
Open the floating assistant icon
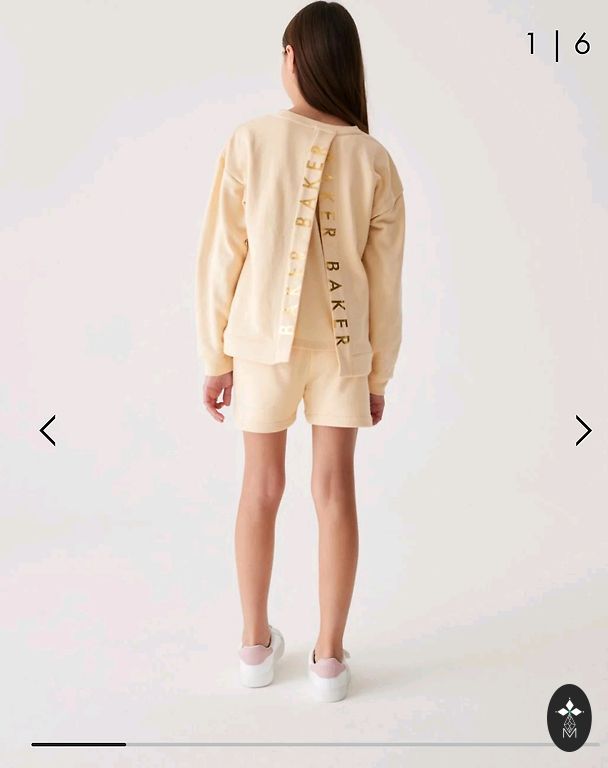click(569, 718)
